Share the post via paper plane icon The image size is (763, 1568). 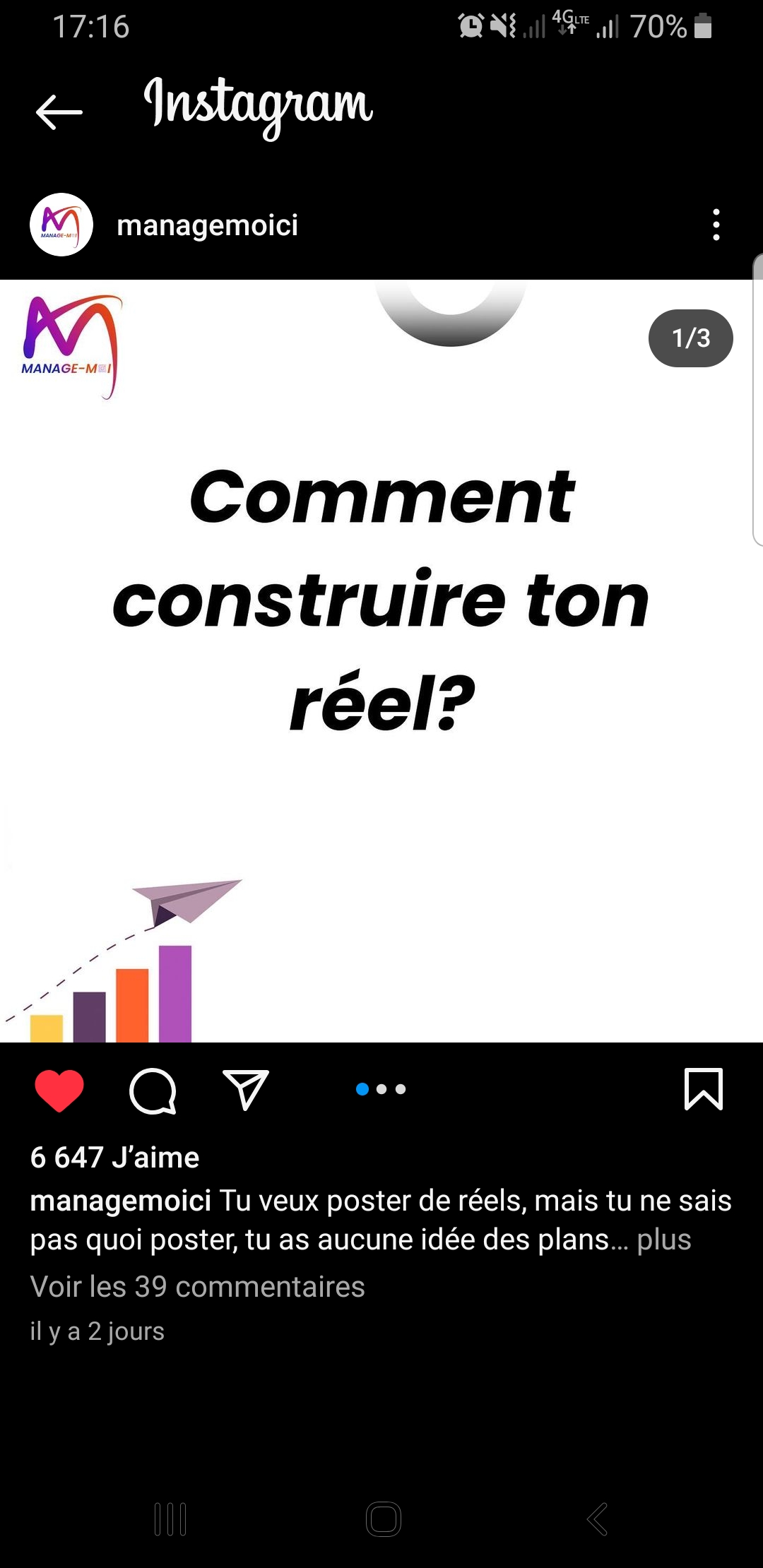[245, 1090]
